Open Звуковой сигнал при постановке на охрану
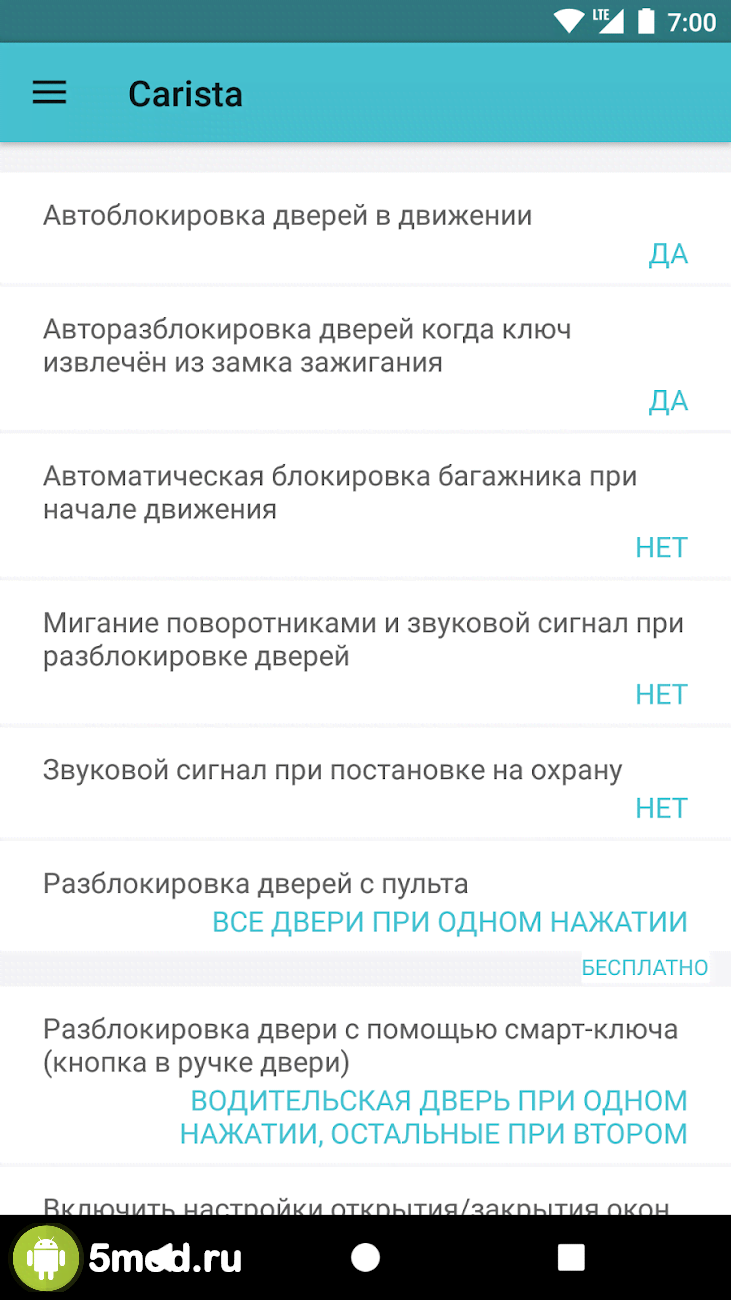Image resolution: width=731 pixels, height=1300 pixels. click(365, 784)
